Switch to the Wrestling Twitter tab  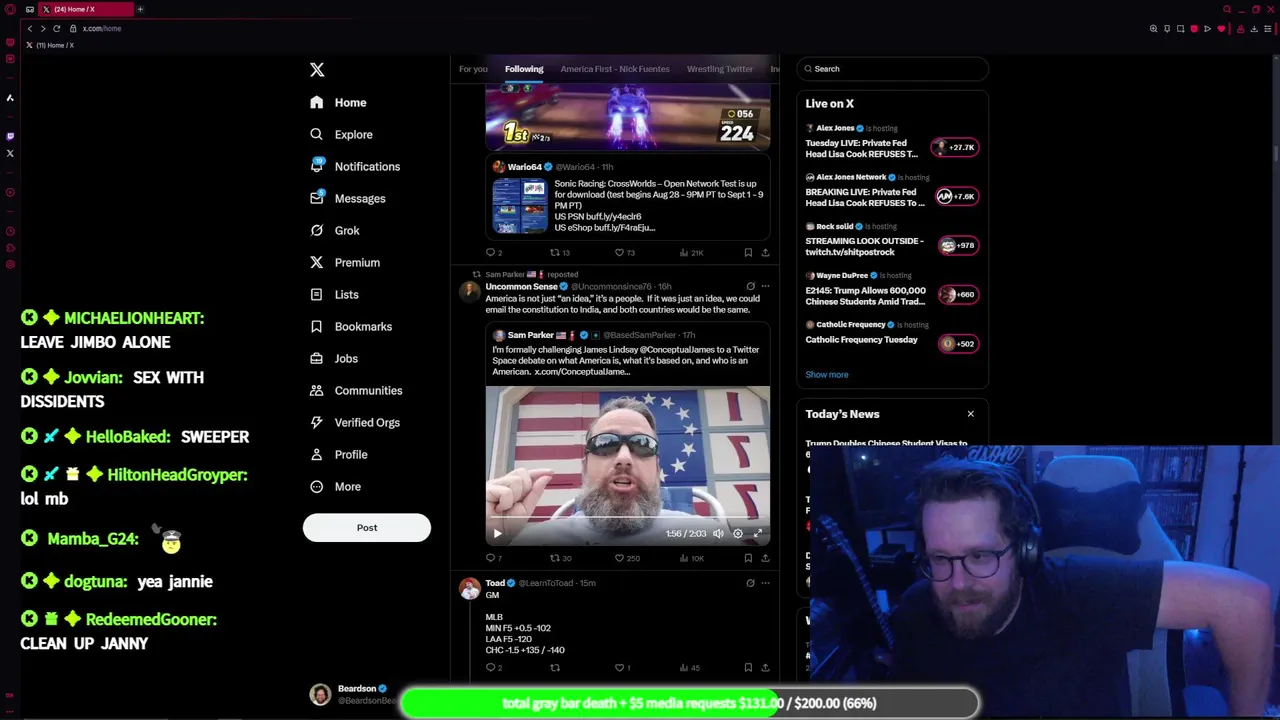point(719,69)
